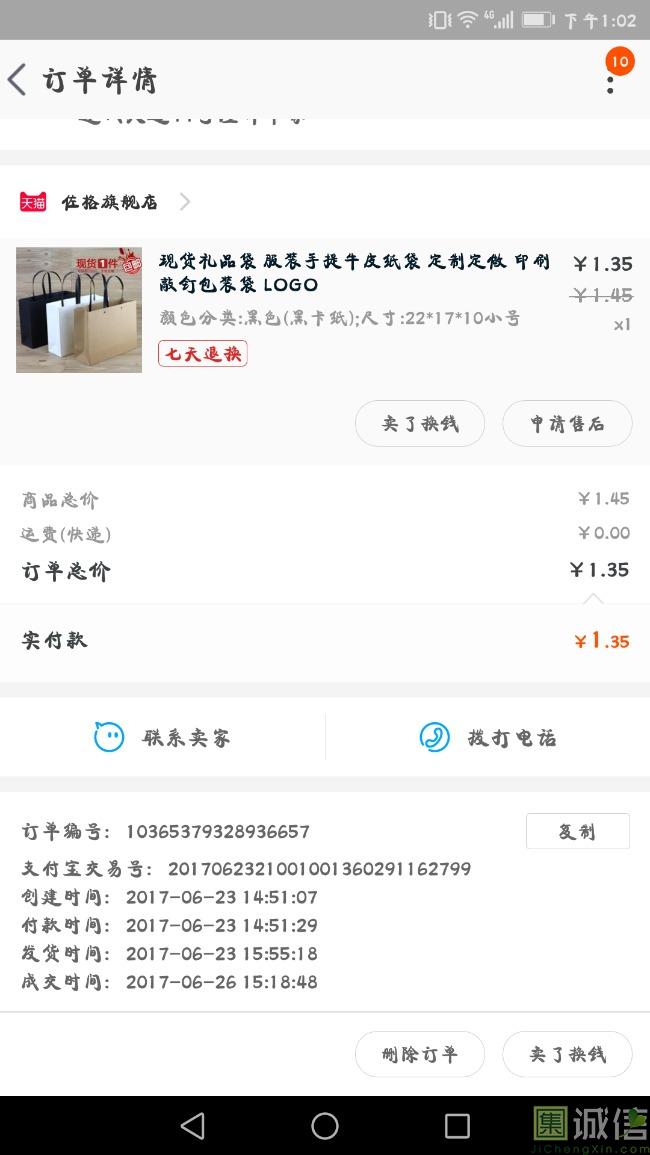650x1155 pixels.
Task: Open the gift bag product thumbnail
Action: pyautogui.click(x=79, y=310)
